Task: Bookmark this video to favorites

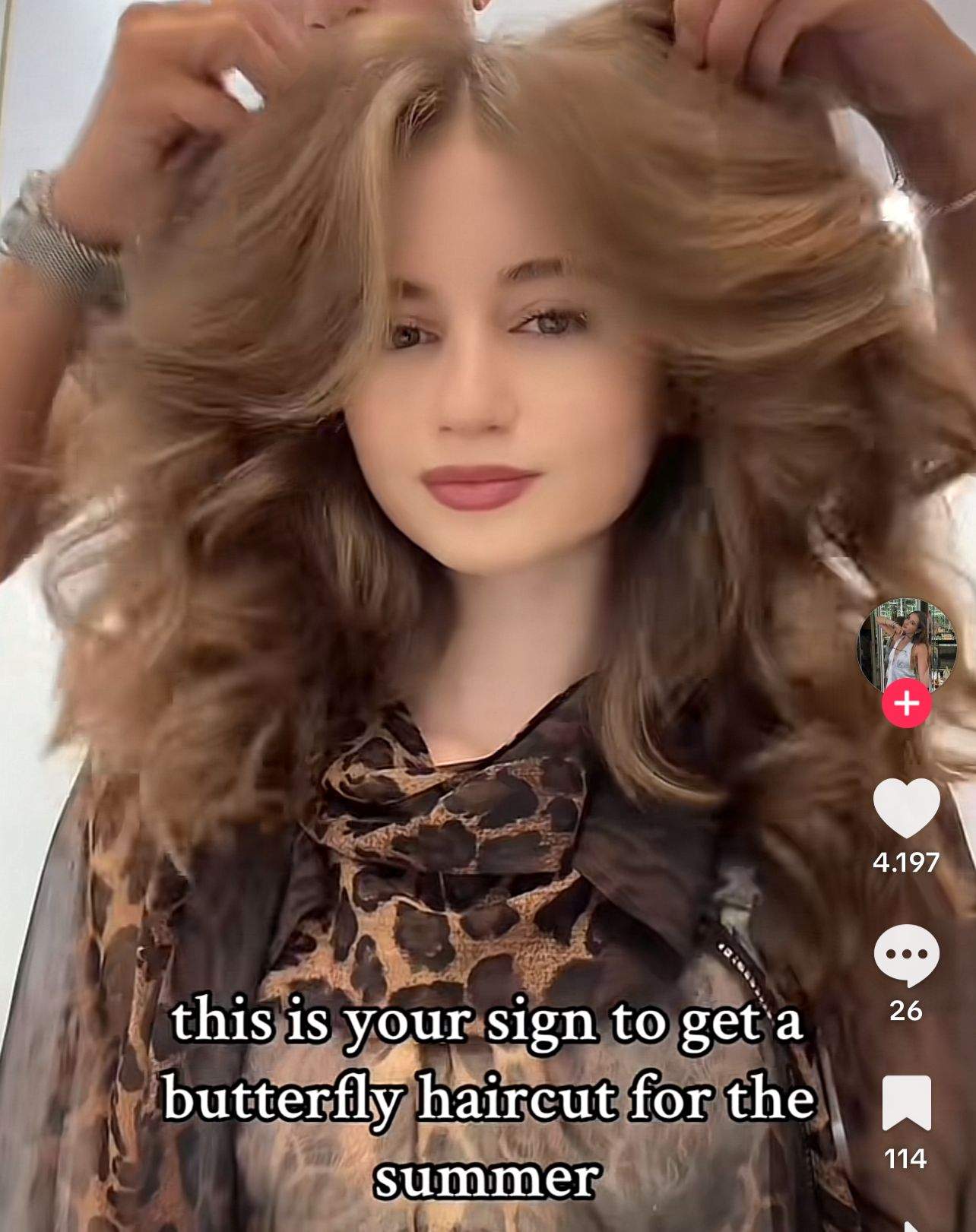Action: [906, 1103]
